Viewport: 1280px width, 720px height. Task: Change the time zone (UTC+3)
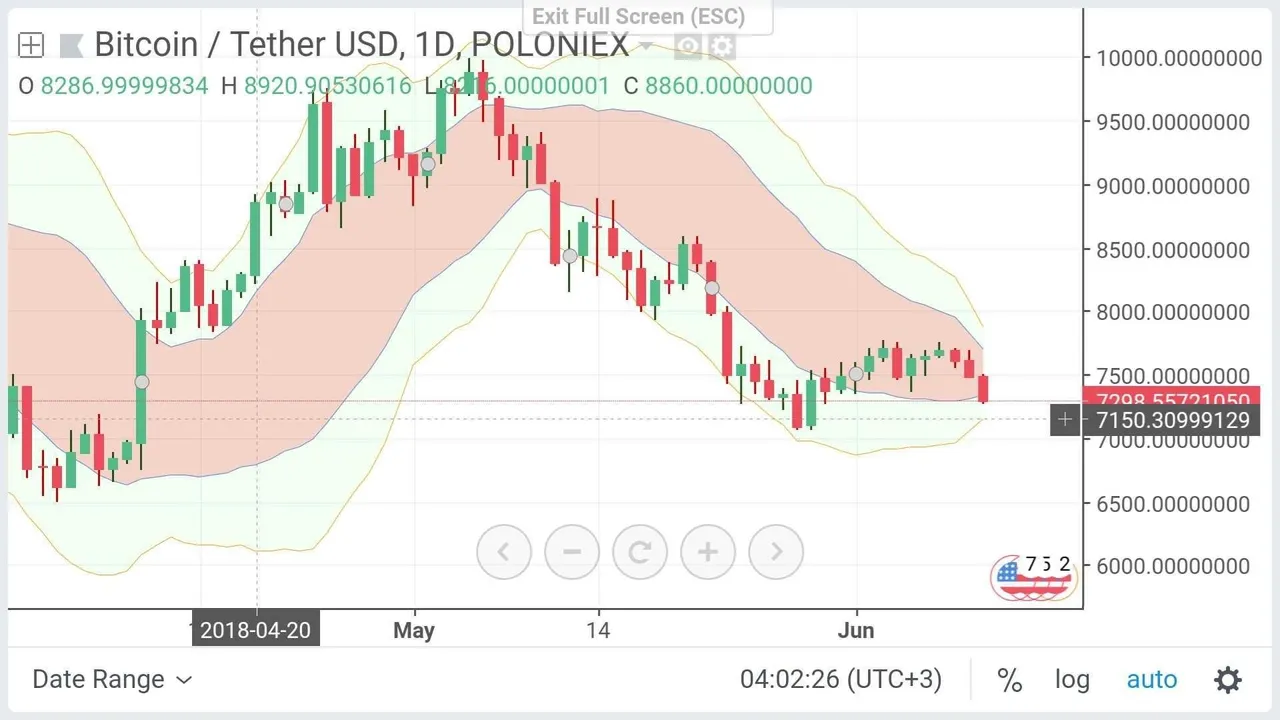coord(840,680)
